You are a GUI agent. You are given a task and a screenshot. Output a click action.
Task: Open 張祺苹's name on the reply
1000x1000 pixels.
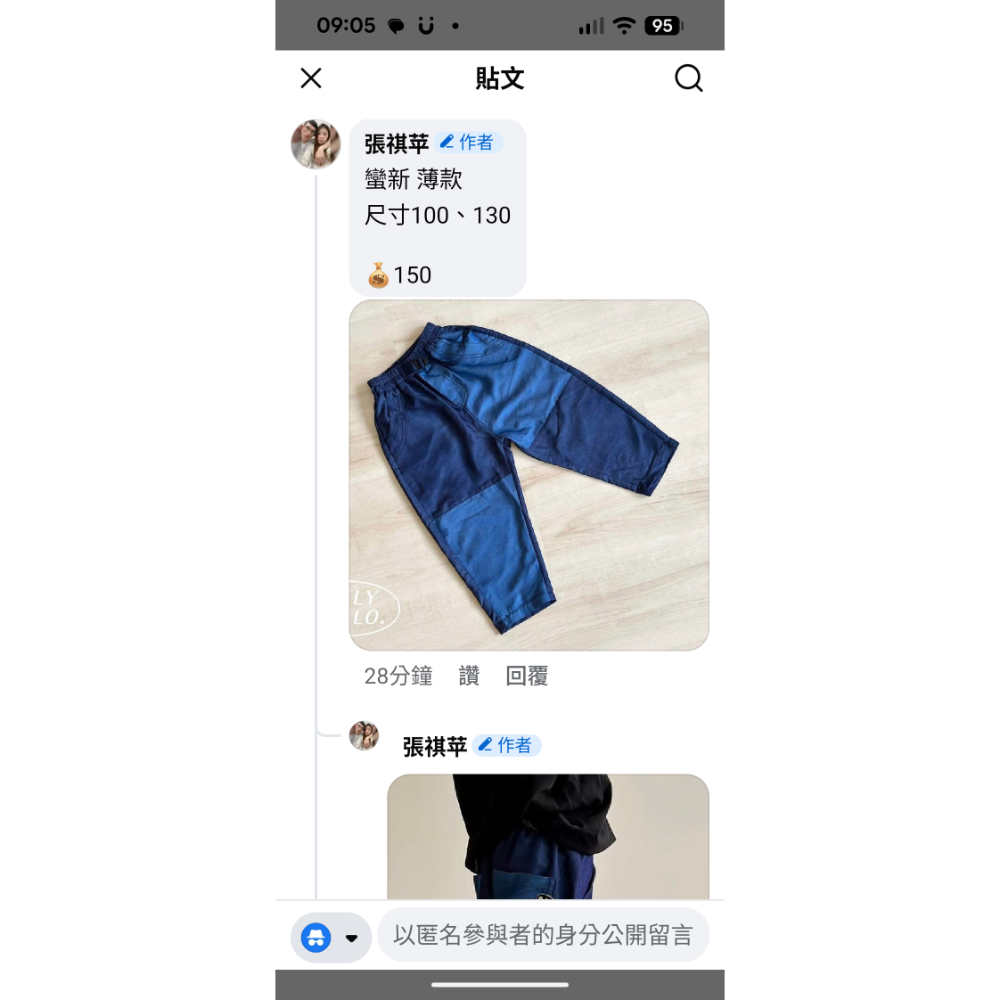click(x=435, y=746)
